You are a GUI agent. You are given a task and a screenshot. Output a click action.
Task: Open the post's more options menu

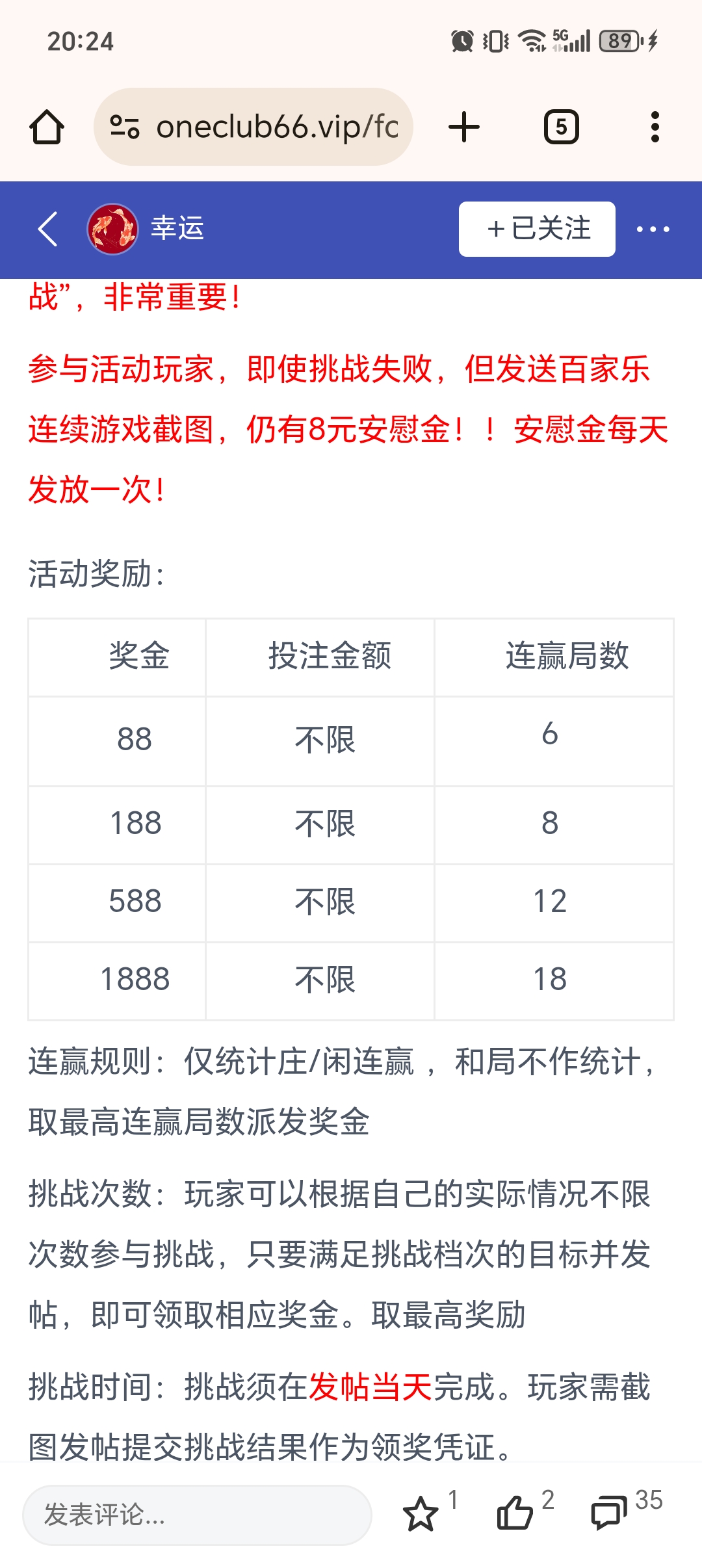[653, 229]
